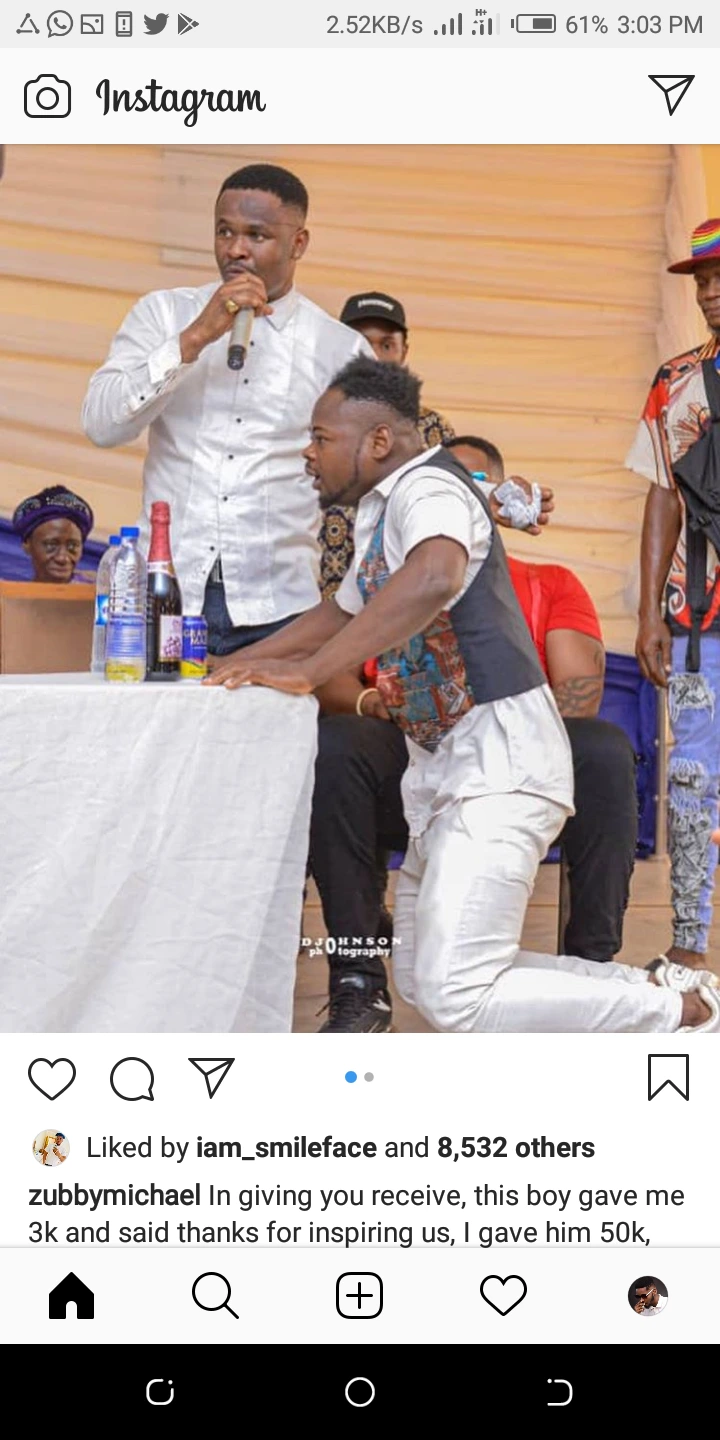Open the Activity heart tab

503,1296
